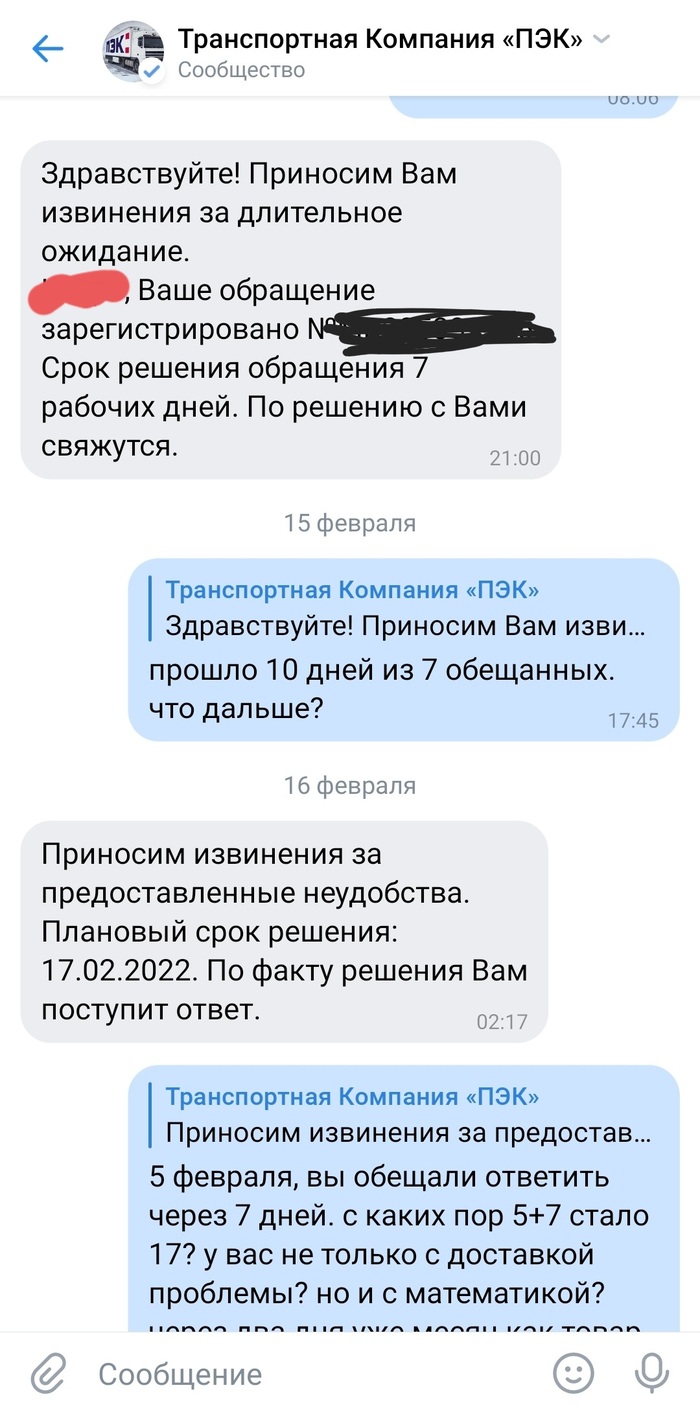Focus the Сообщение message input field

tap(300, 1373)
